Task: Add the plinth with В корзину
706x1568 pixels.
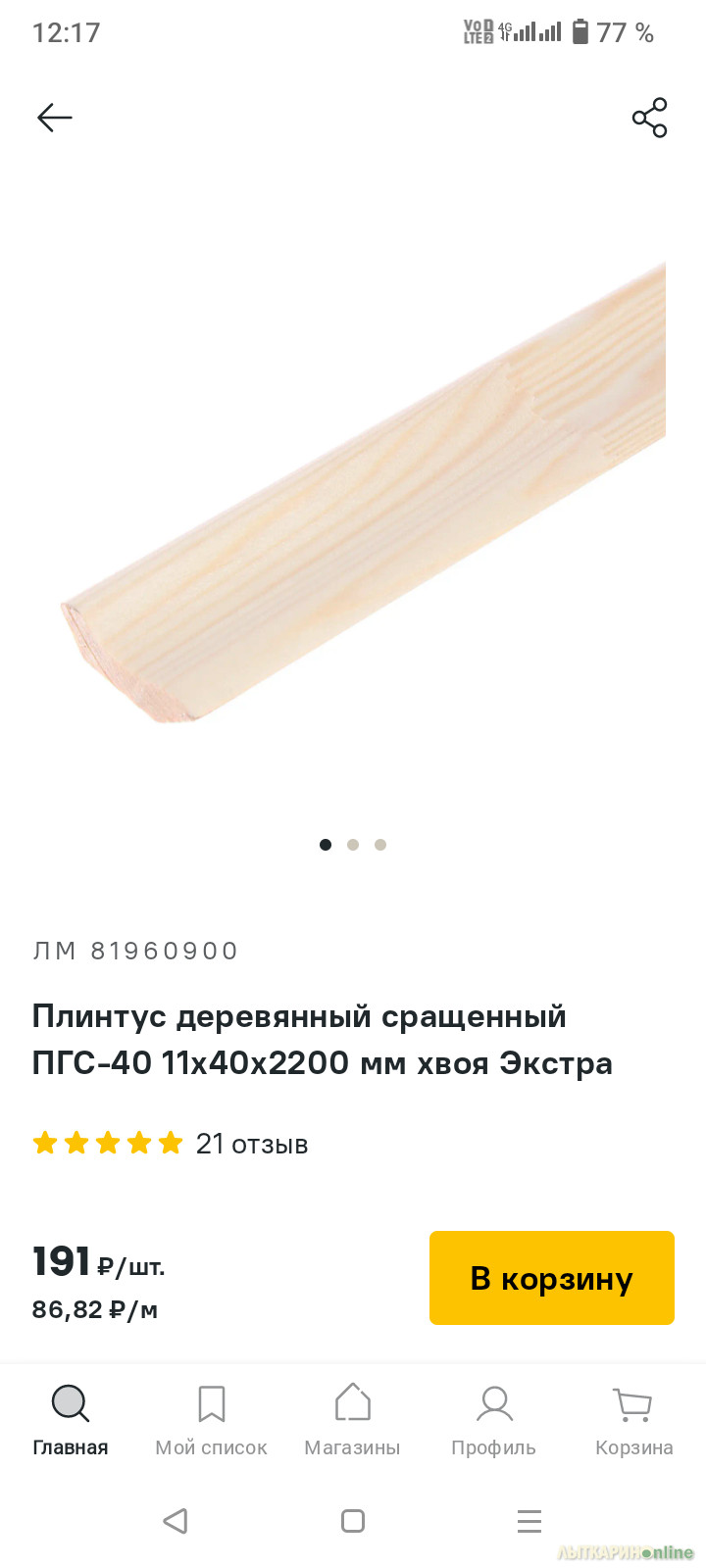Action: pos(551,1278)
